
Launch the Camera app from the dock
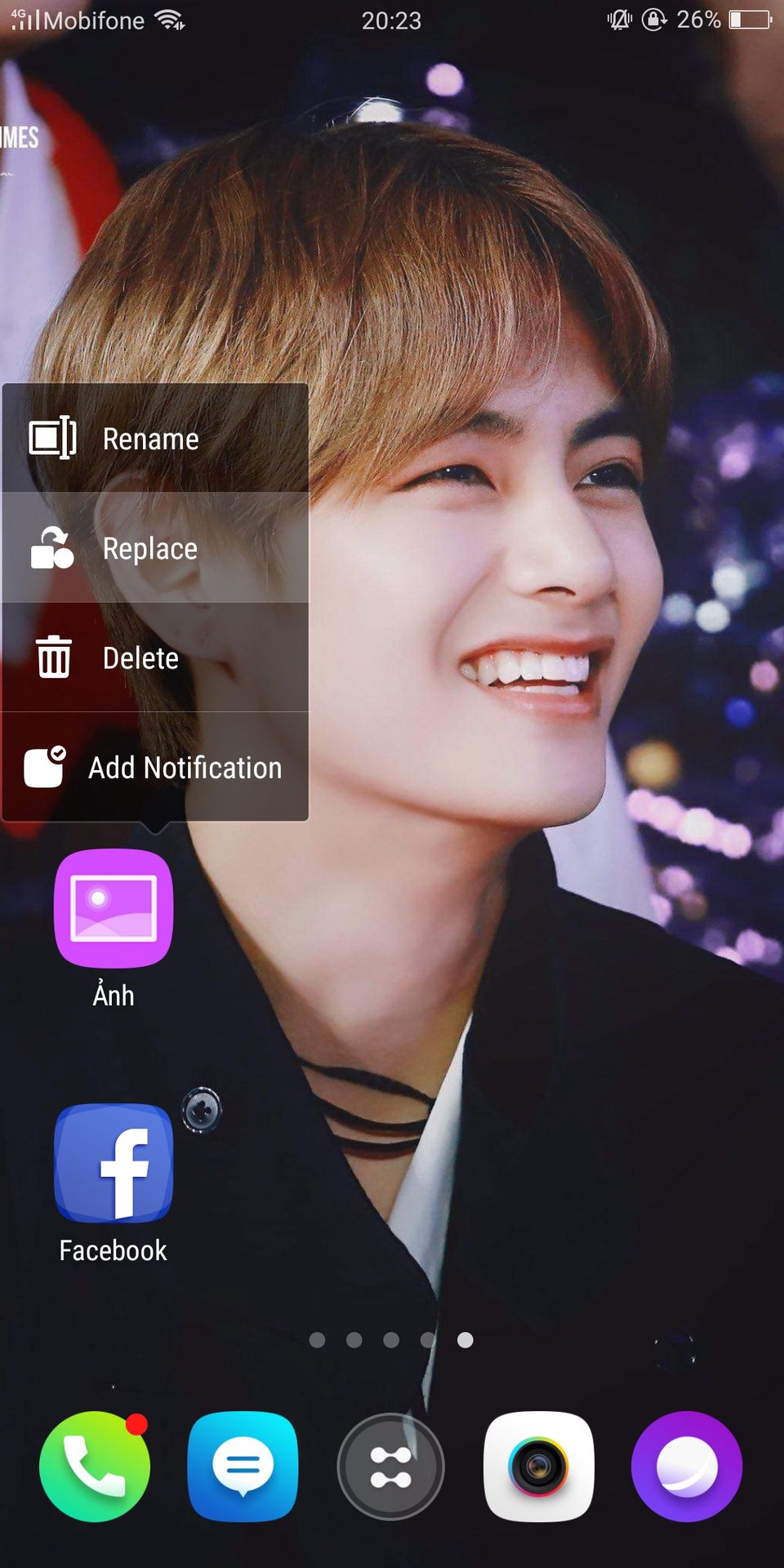[x=539, y=1467]
